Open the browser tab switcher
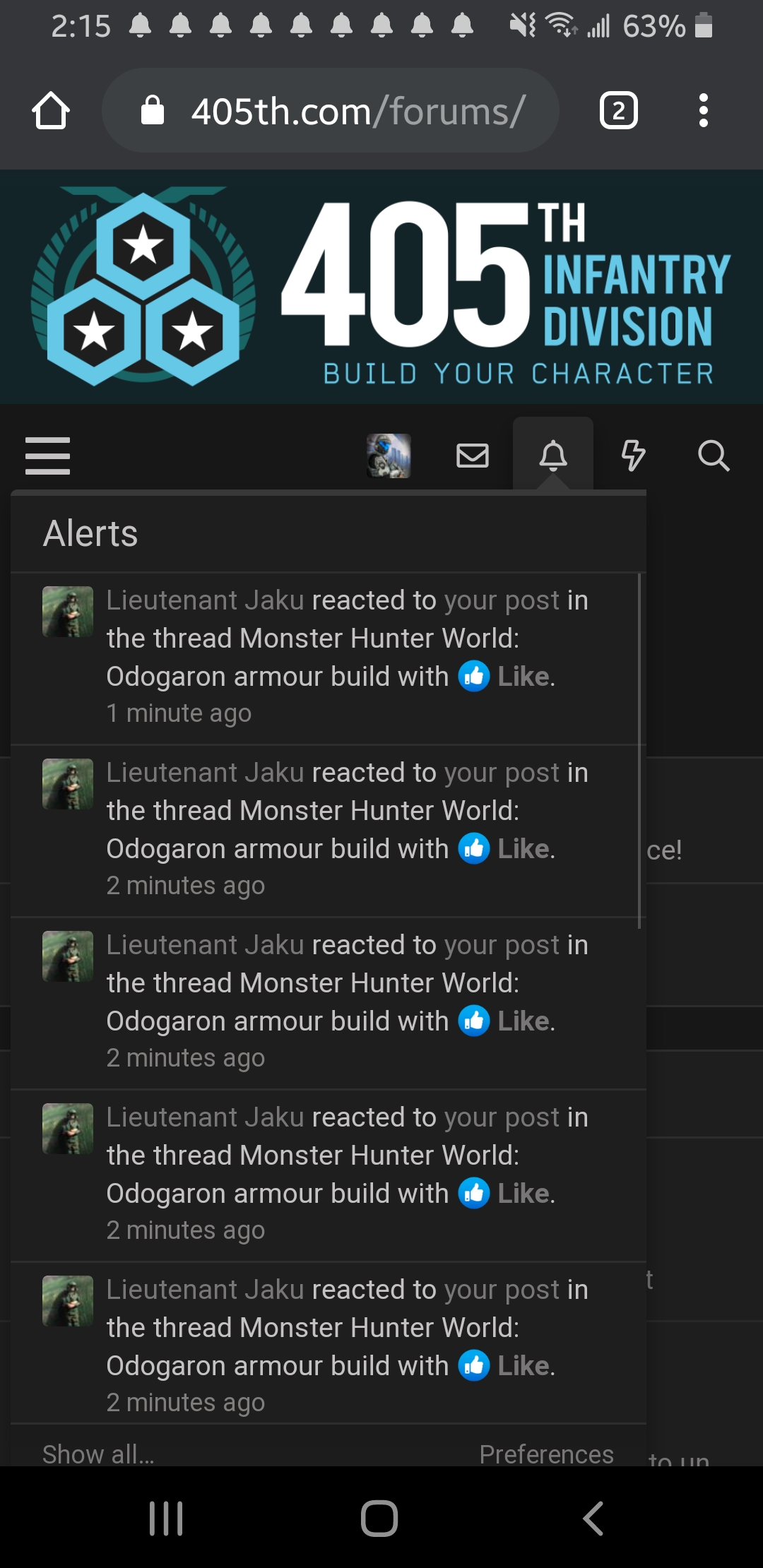 click(x=619, y=111)
